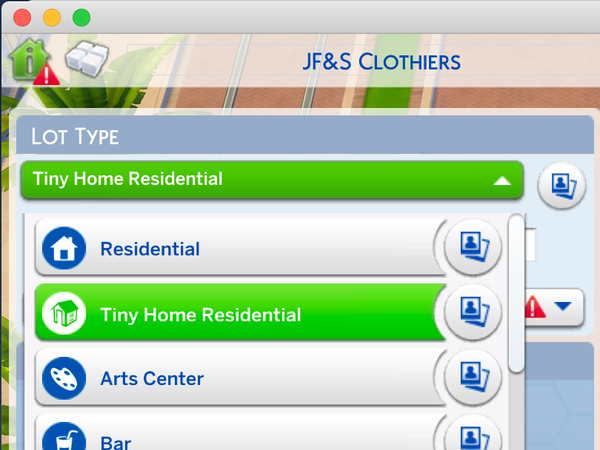Open the room blocks icon
600x450 pixels.
(x=88, y=58)
